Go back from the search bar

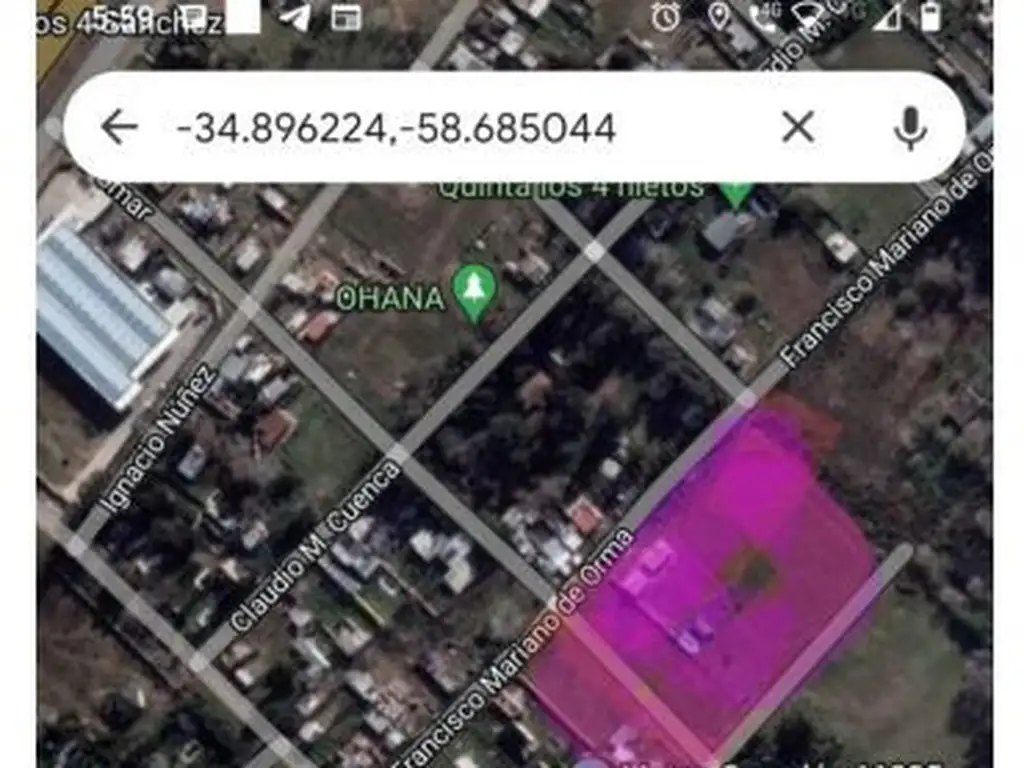coord(119,127)
